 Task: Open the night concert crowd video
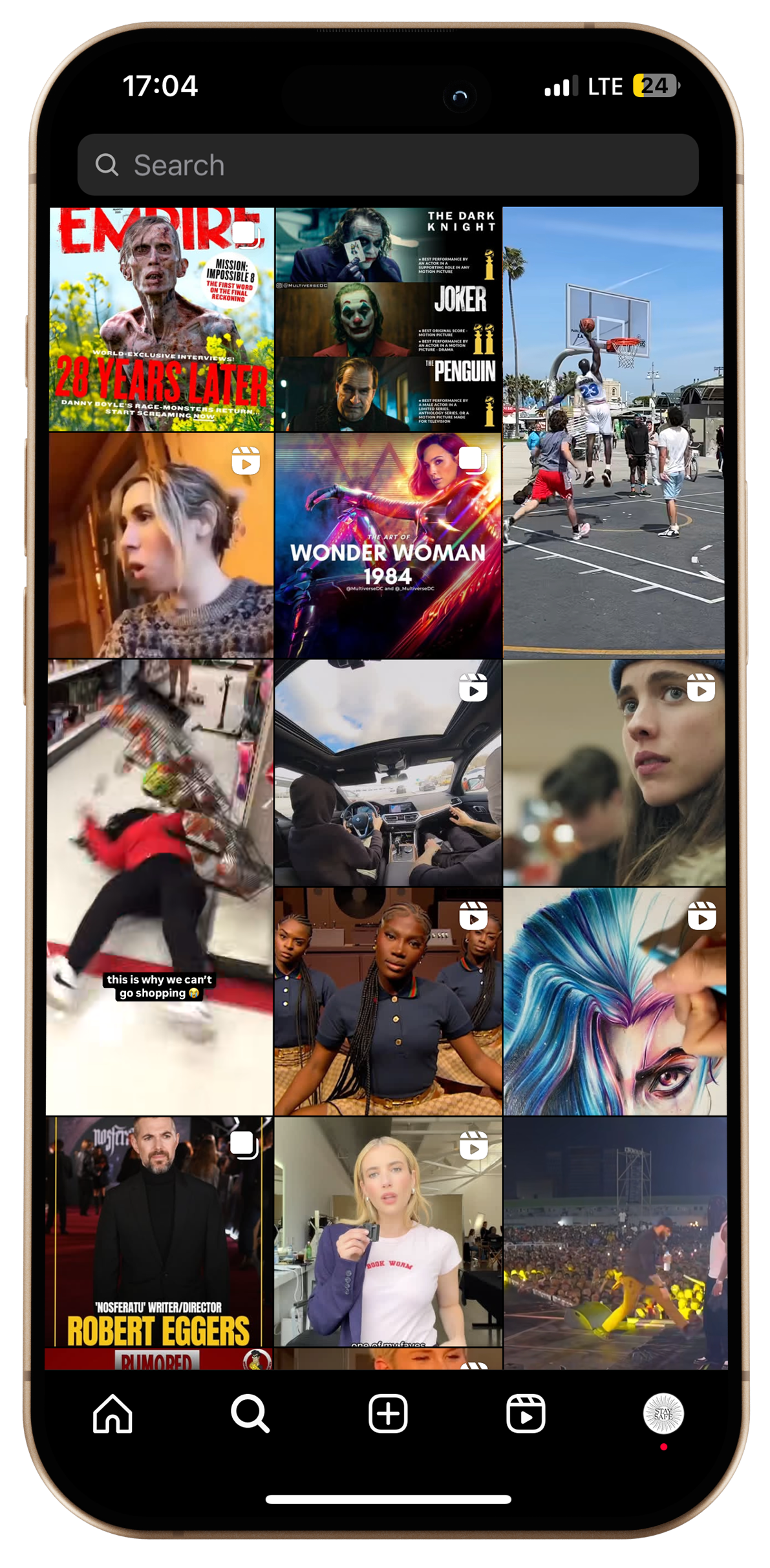click(615, 1241)
